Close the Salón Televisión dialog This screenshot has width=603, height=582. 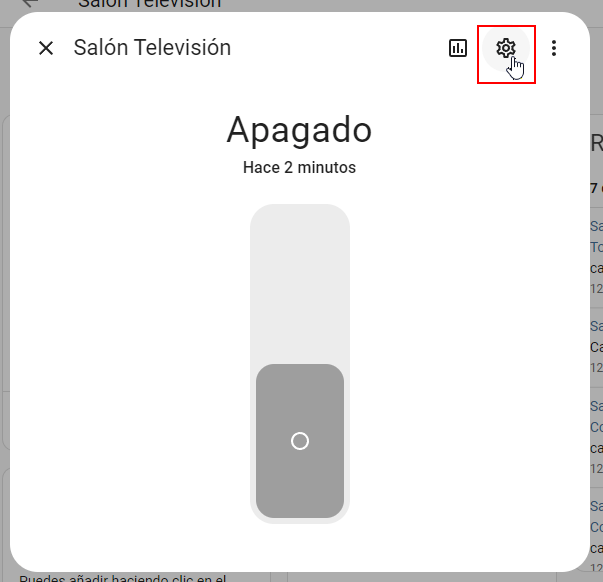pos(46,48)
